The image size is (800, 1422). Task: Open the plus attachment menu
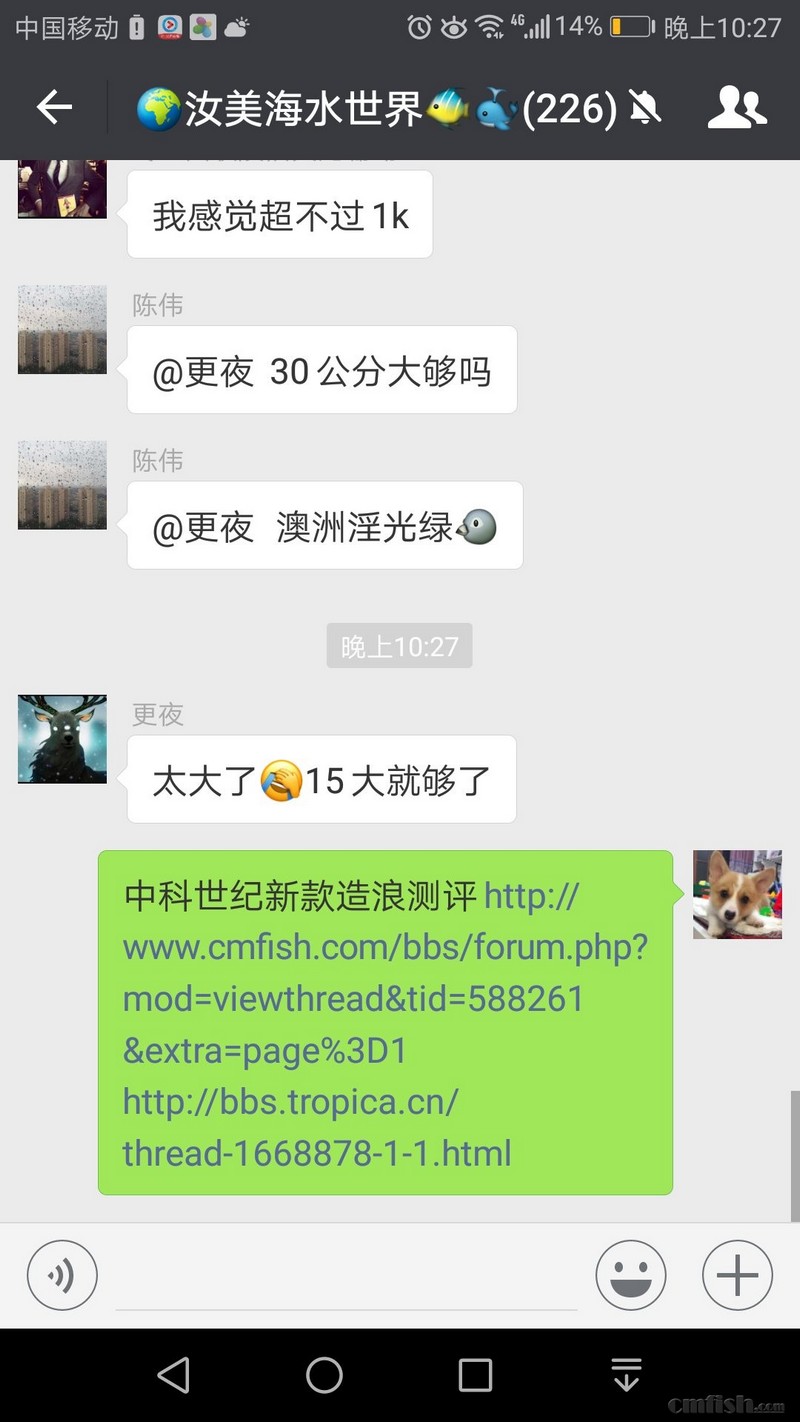[x=737, y=1275]
